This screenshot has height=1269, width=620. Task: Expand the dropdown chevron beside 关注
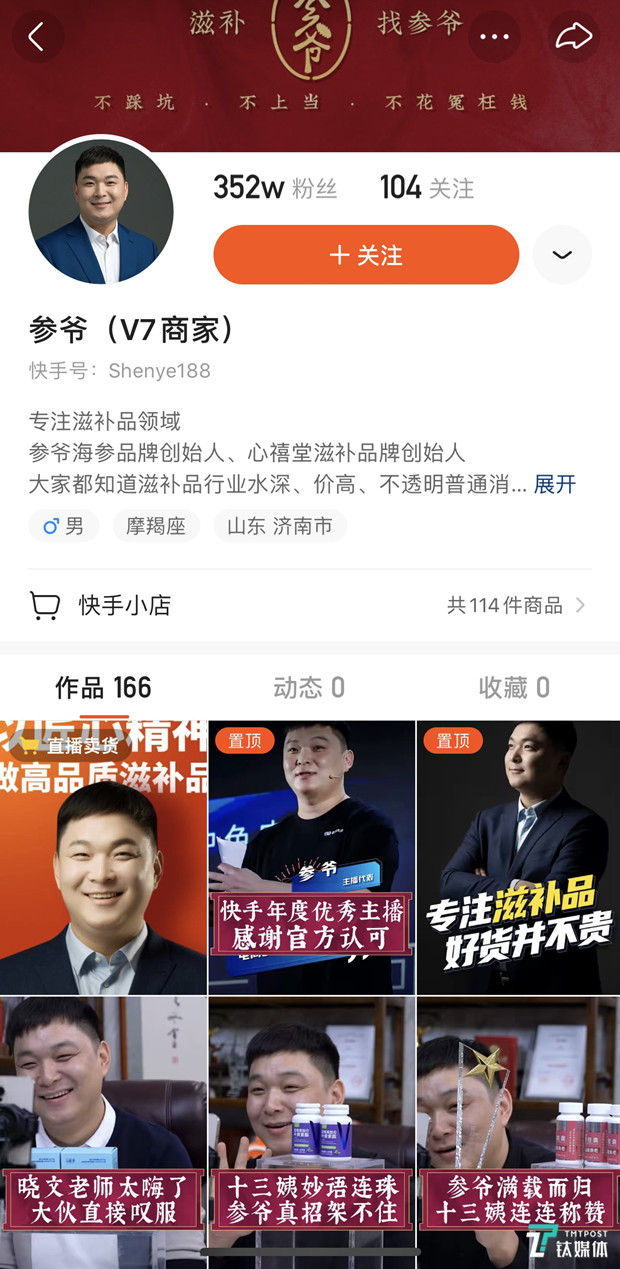(562, 255)
